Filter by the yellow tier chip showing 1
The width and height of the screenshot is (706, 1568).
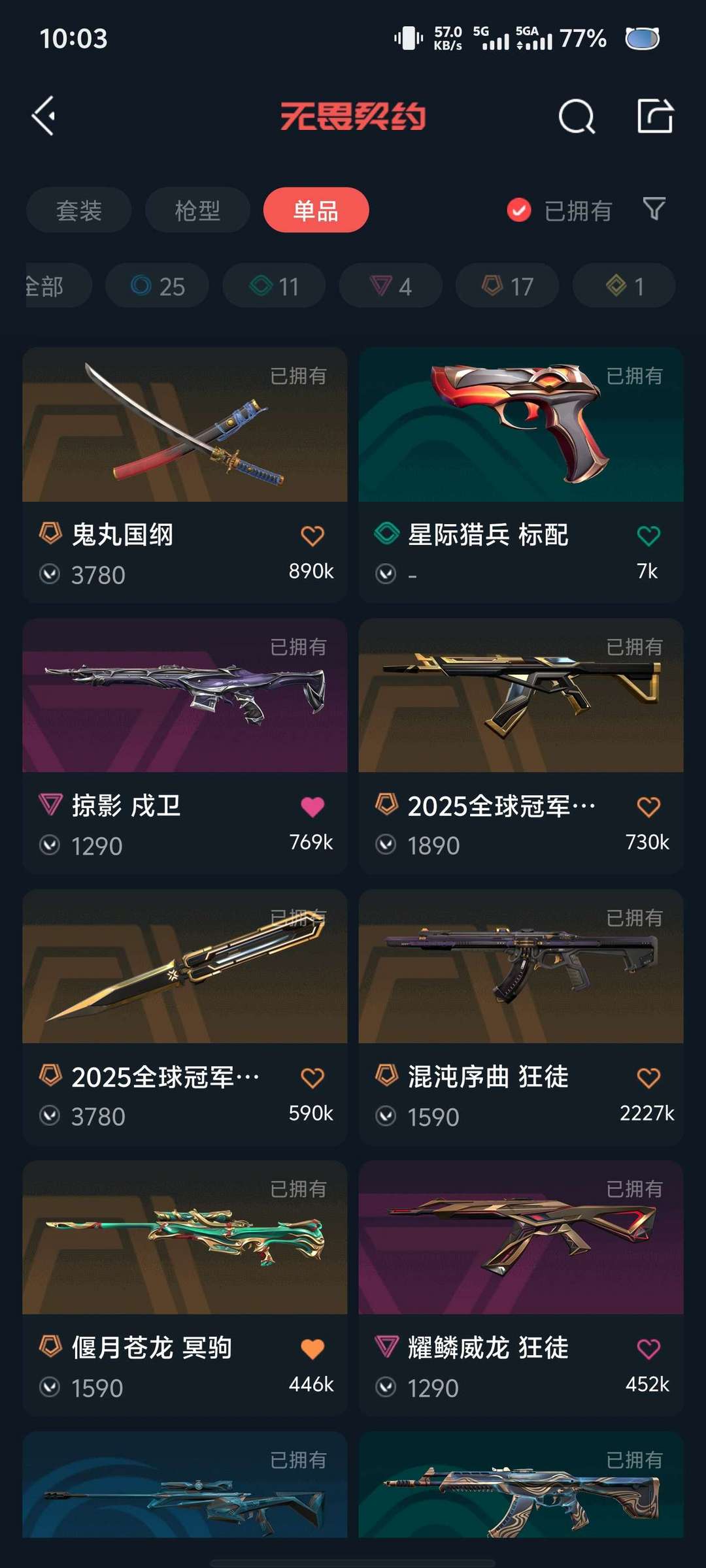624,286
